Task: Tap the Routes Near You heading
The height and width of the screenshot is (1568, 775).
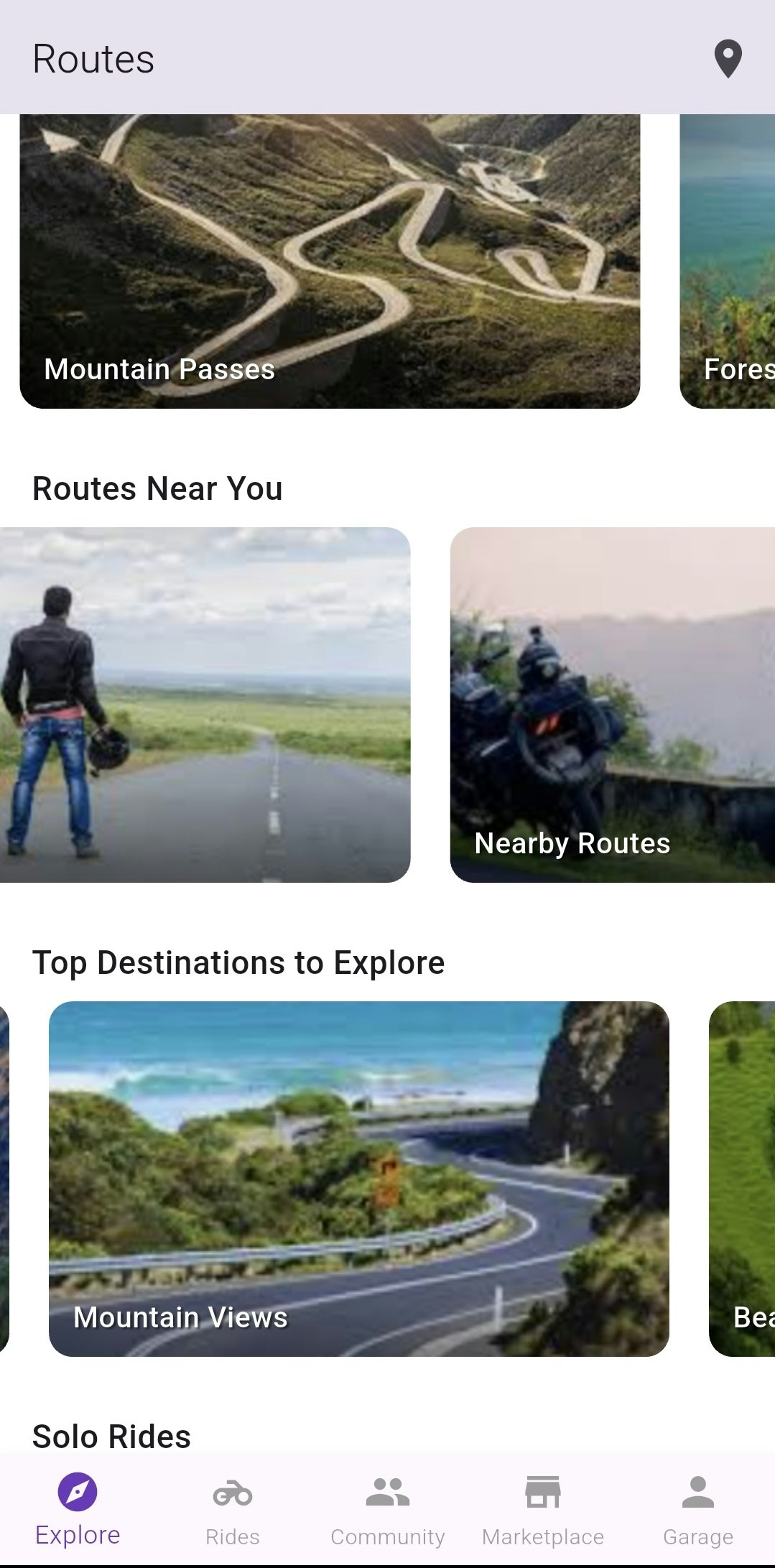Action: [x=157, y=488]
